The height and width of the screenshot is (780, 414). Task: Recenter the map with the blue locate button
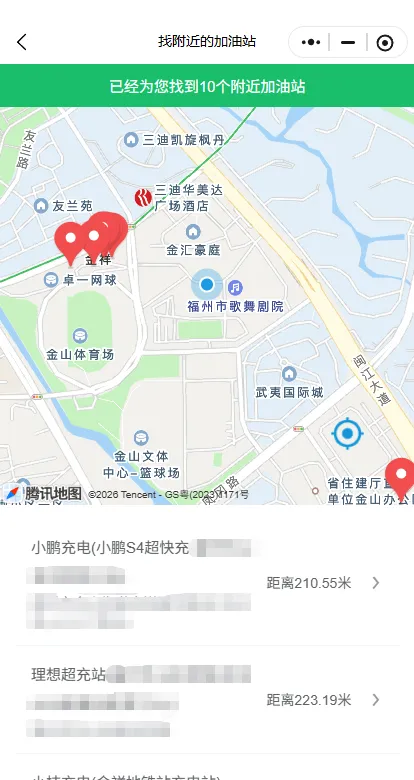pos(347,434)
